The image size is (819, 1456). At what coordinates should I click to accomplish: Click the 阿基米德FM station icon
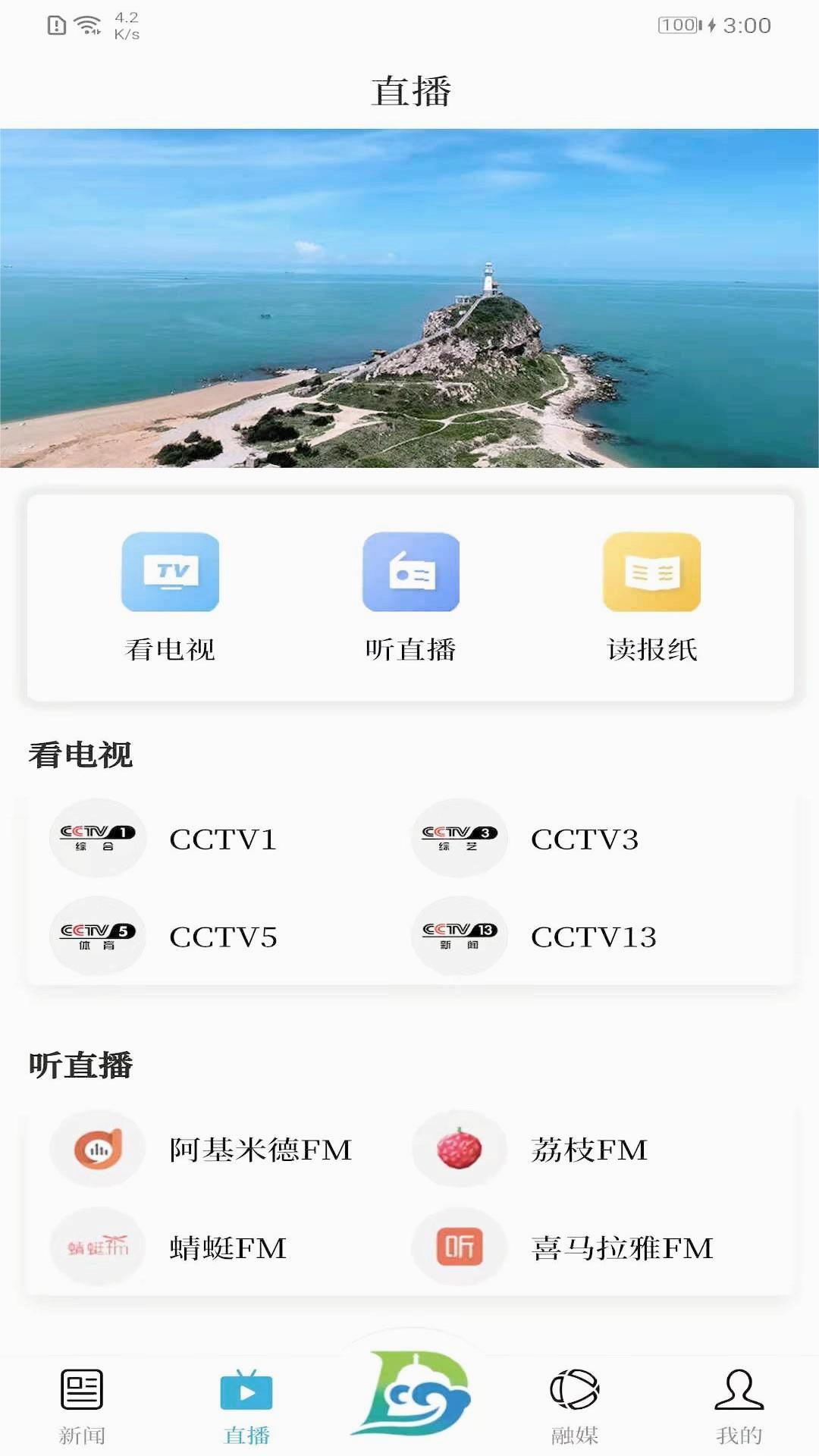coord(97,1149)
